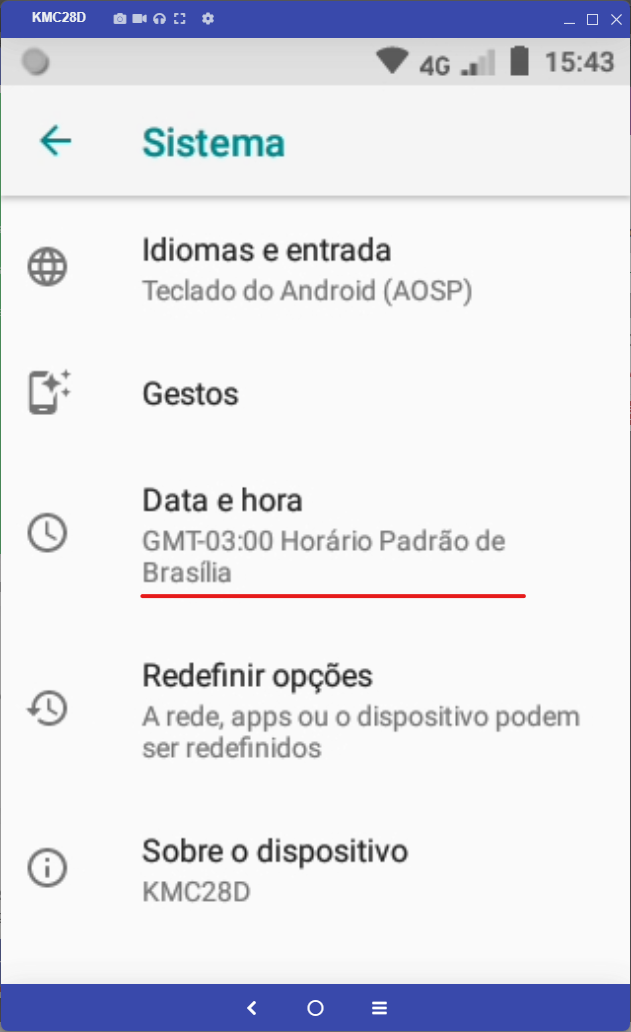Toggle fullscreen from the window toolbar
Screen dimensions: 631x1032
coord(180,18)
